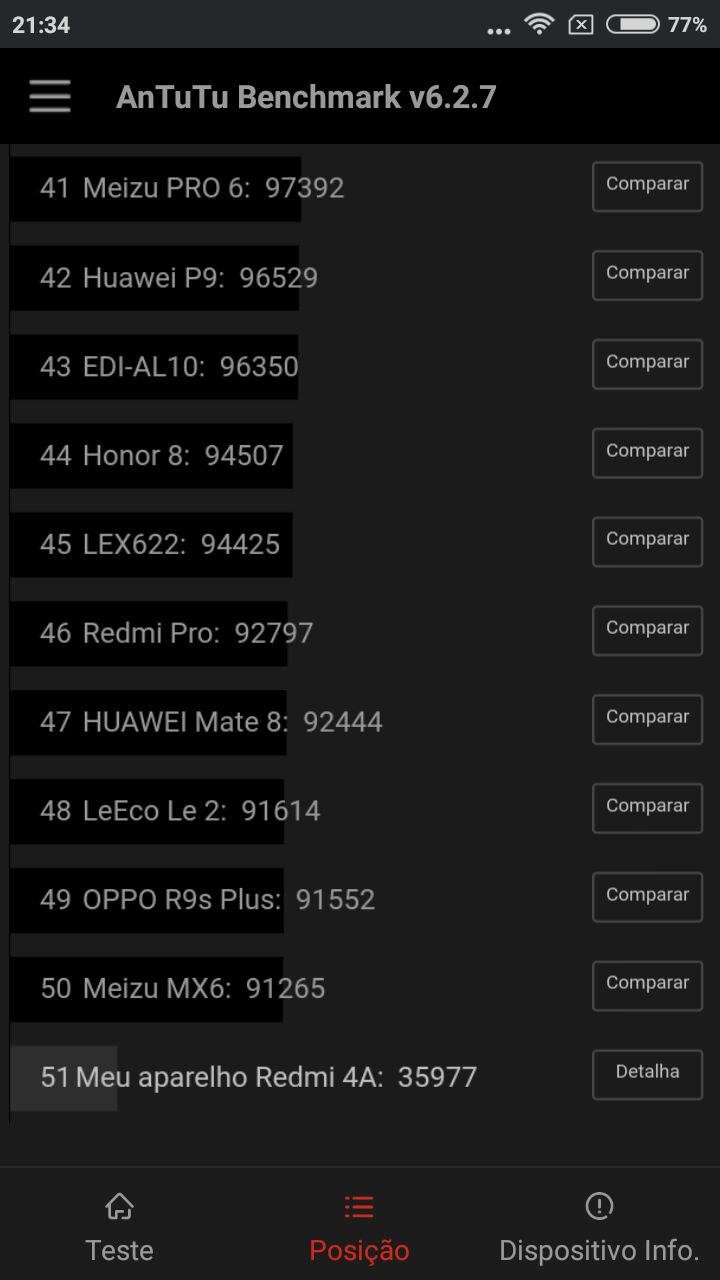Compare with Huawei P9
Image resolution: width=720 pixels, height=1280 pixels.
pos(647,275)
